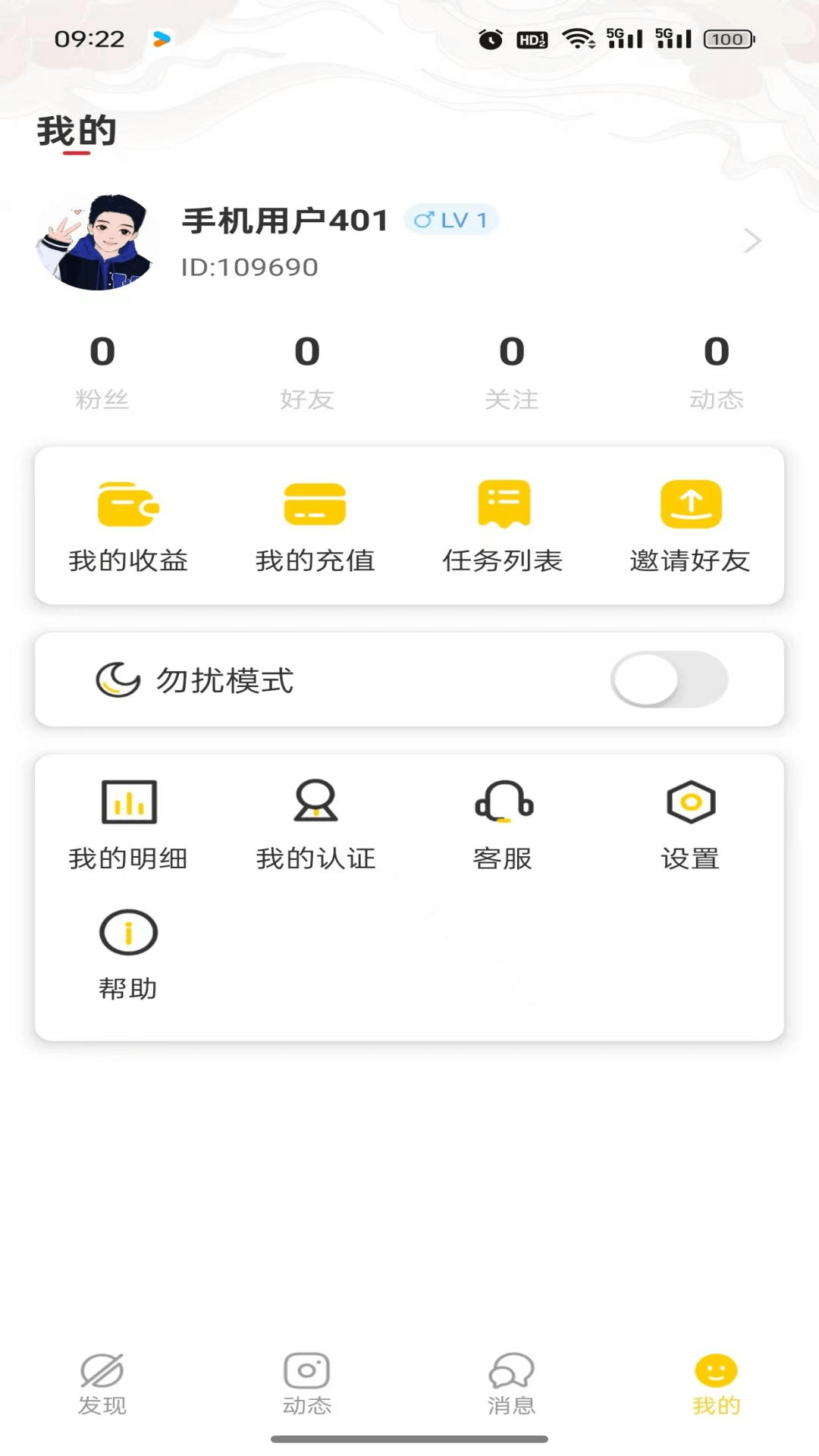Screen dimensions: 819x1456
Task: Tap the profile avatar picture
Action: (95, 243)
